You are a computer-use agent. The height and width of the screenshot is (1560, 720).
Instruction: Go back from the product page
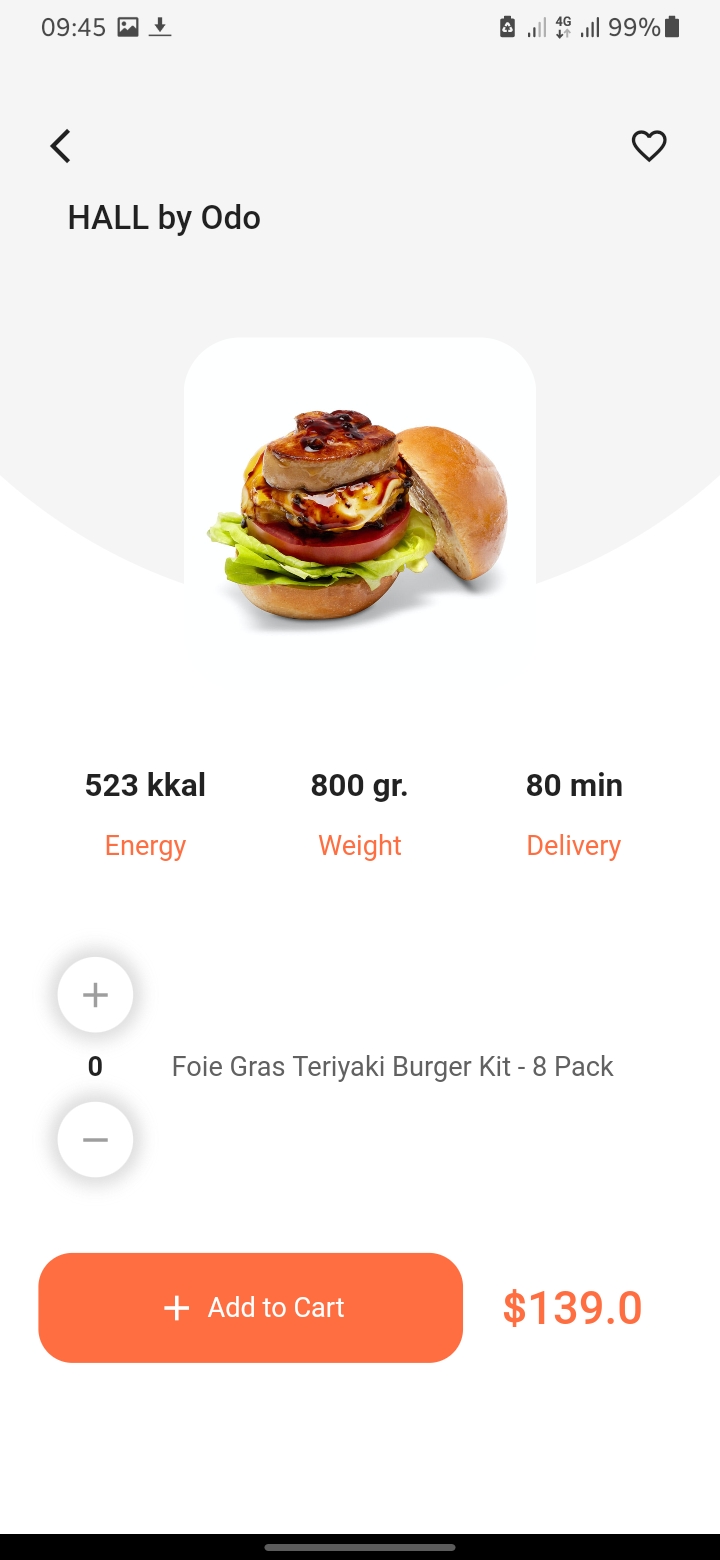click(61, 146)
